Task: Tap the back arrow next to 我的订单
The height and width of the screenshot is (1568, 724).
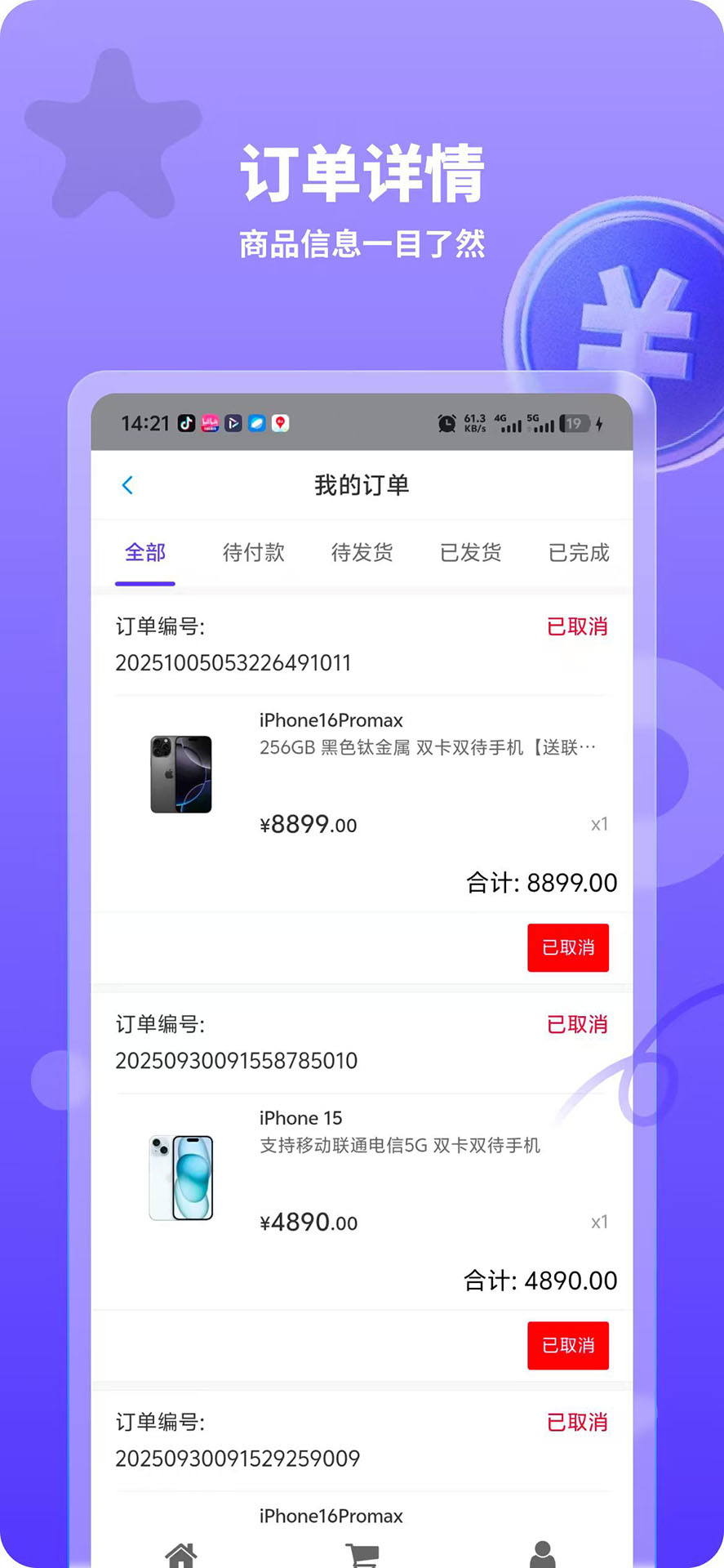Action: (x=127, y=485)
